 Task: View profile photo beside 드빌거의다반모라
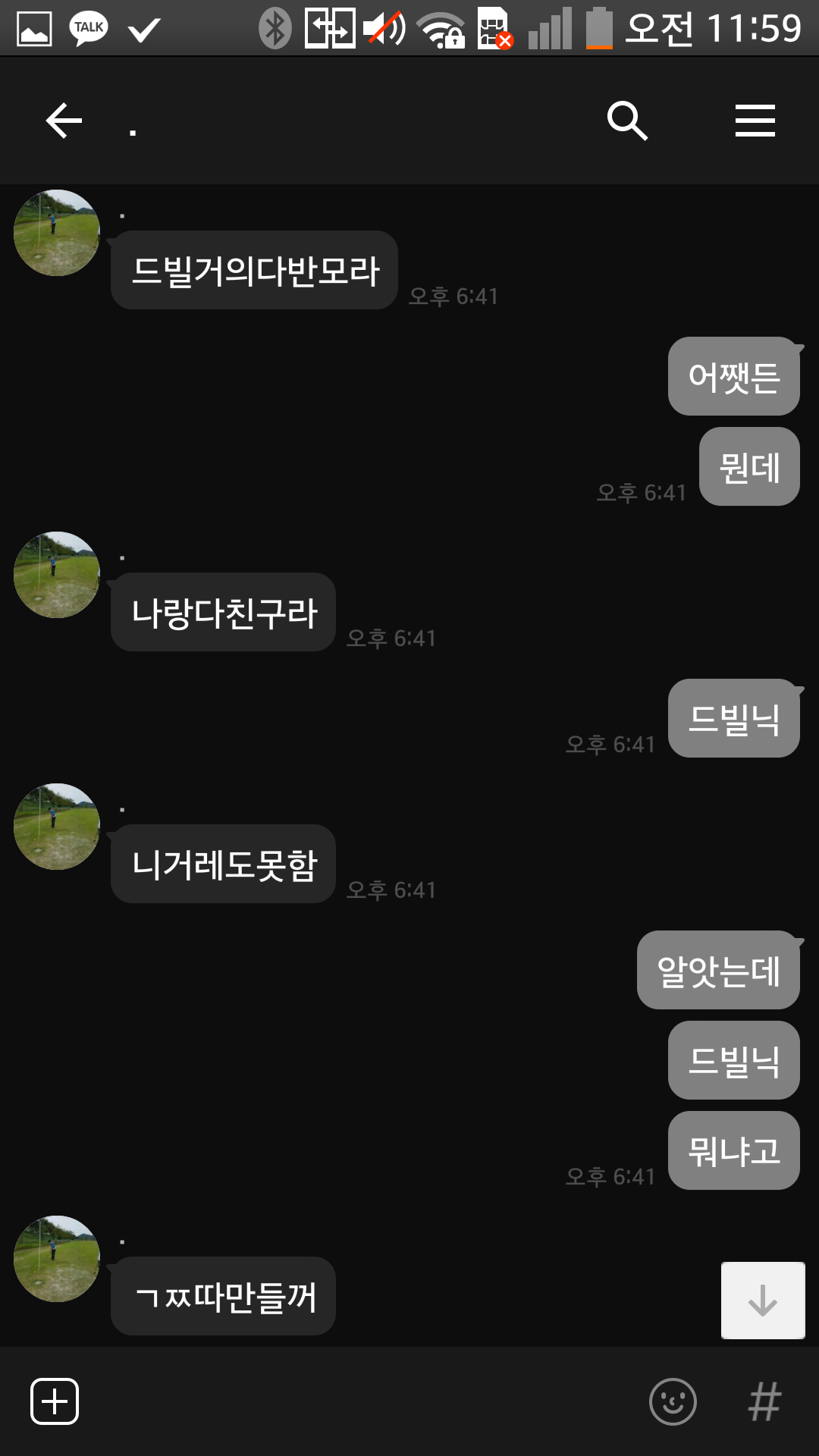[57, 233]
